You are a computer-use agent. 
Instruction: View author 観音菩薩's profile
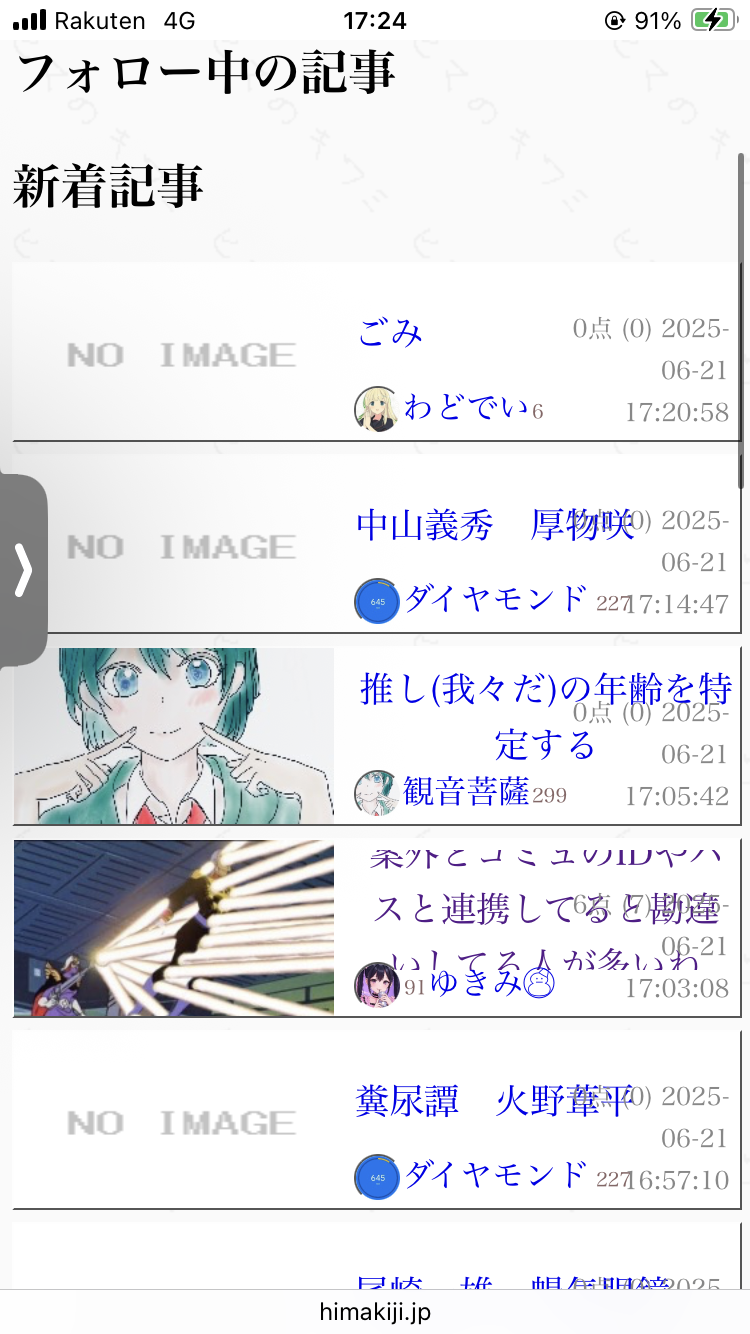pos(465,792)
